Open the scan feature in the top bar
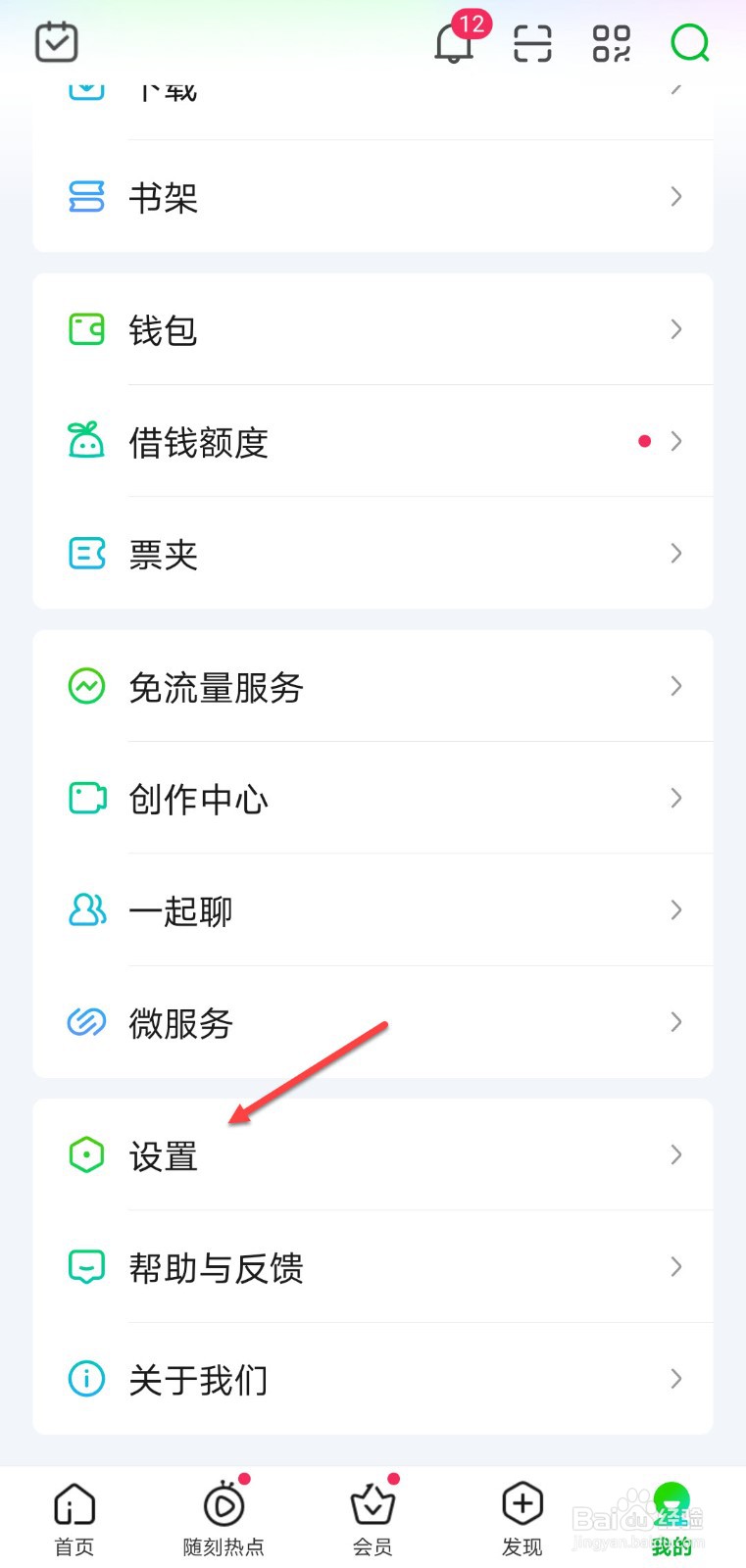Screen dimensions: 746x1568 coord(530,44)
